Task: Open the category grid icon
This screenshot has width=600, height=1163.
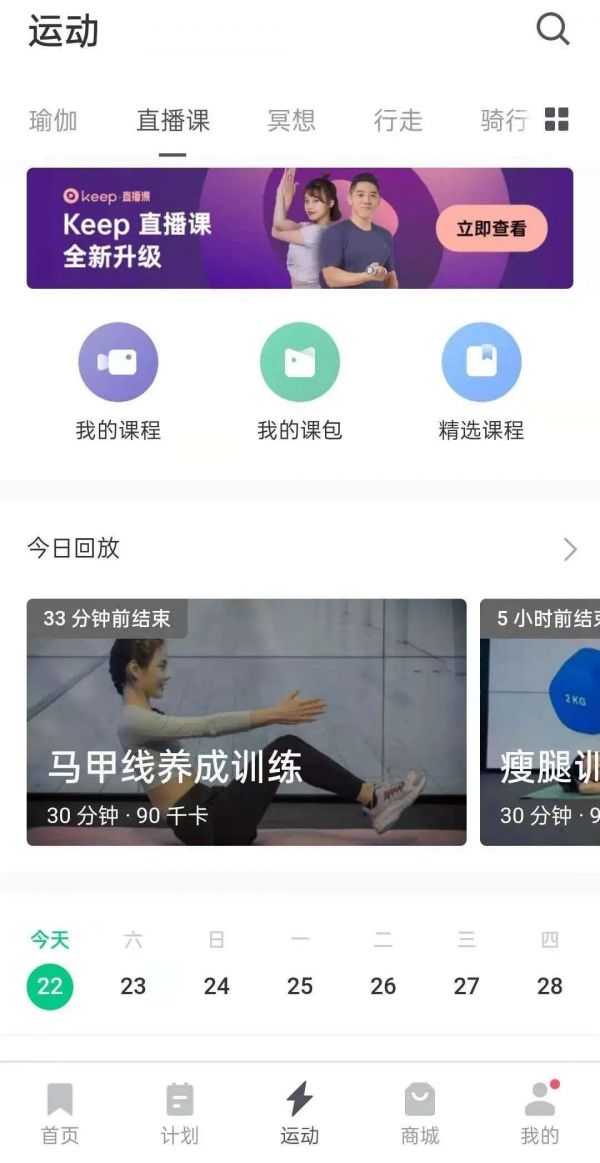Action: coord(556,120)
